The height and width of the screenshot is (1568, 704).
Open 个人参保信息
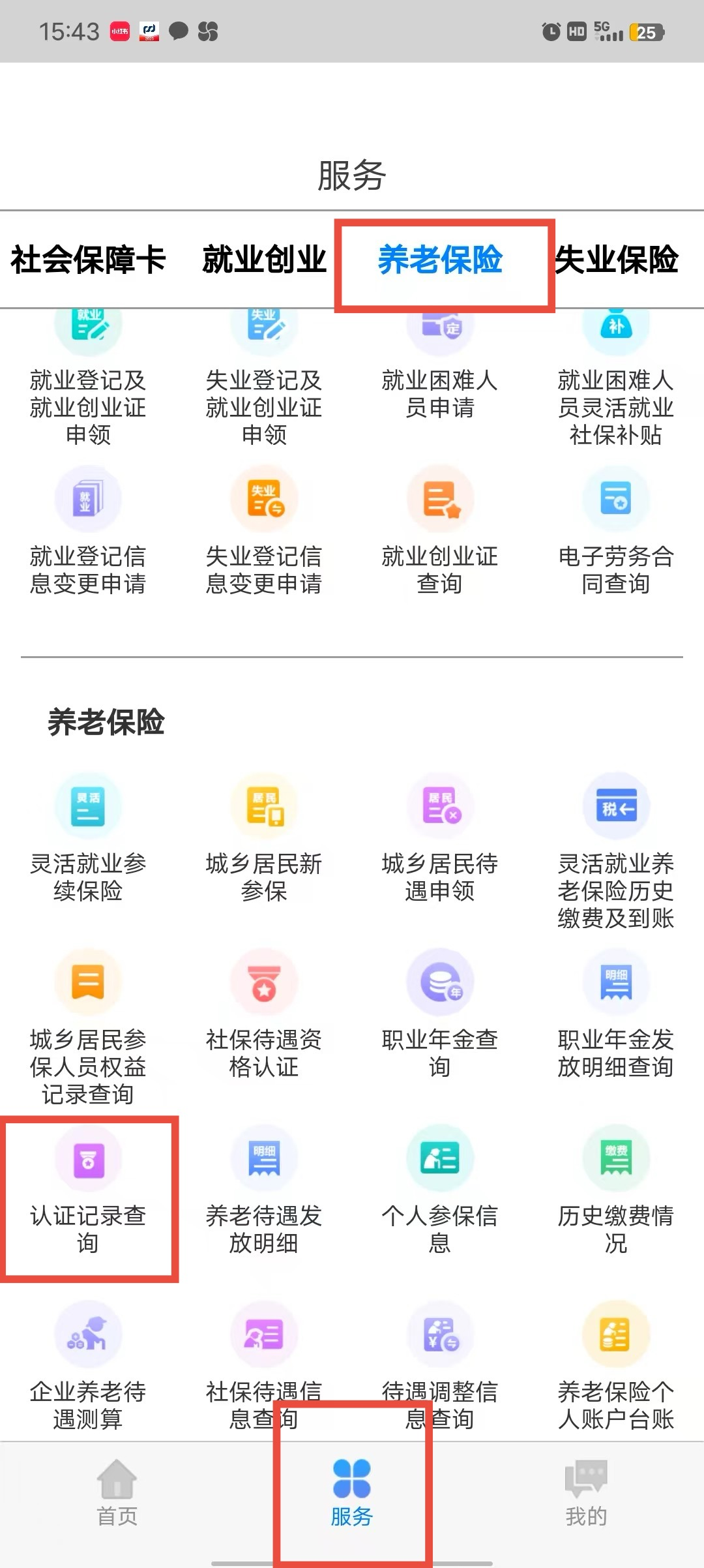point(440,1190)
